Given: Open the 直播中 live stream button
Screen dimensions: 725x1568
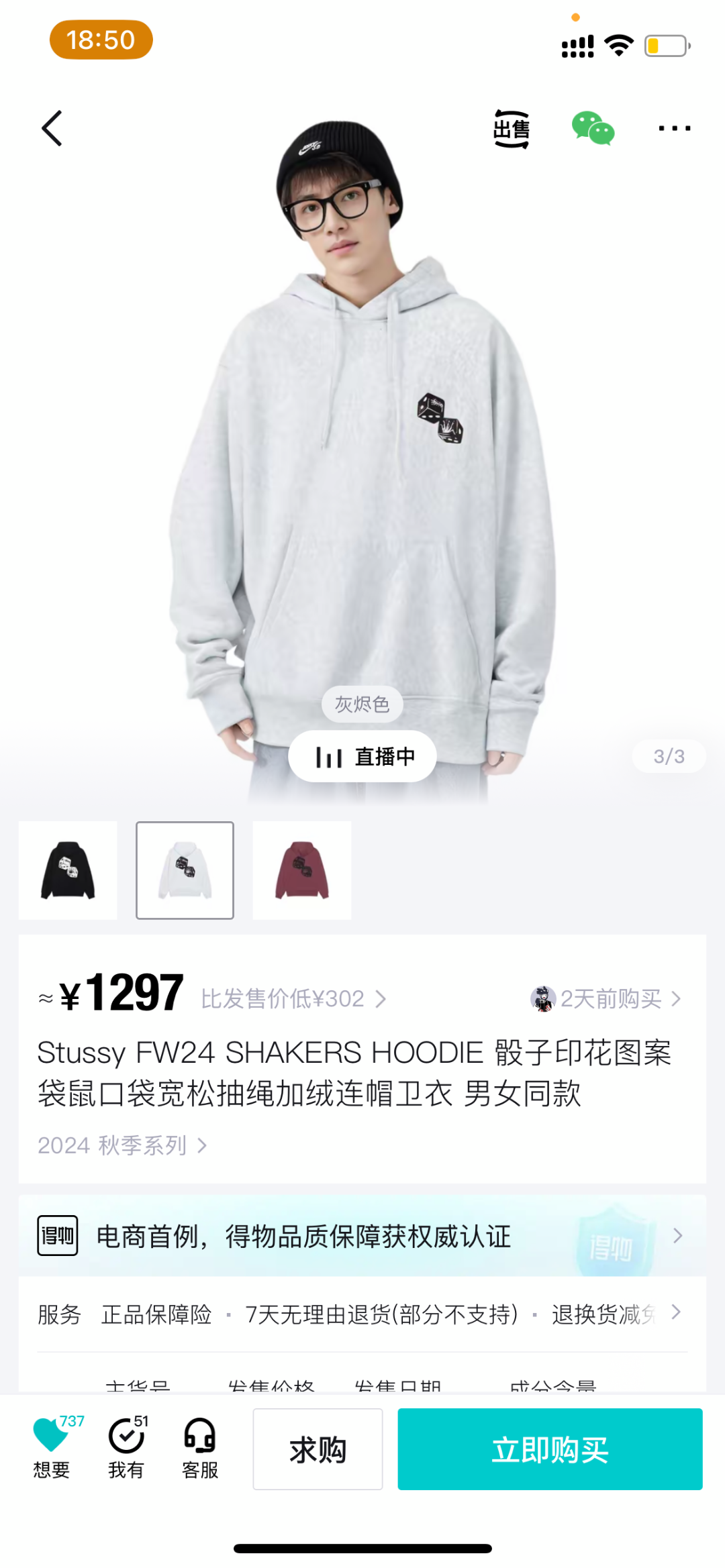Looking at the screenshot, I should click(362, 756).
